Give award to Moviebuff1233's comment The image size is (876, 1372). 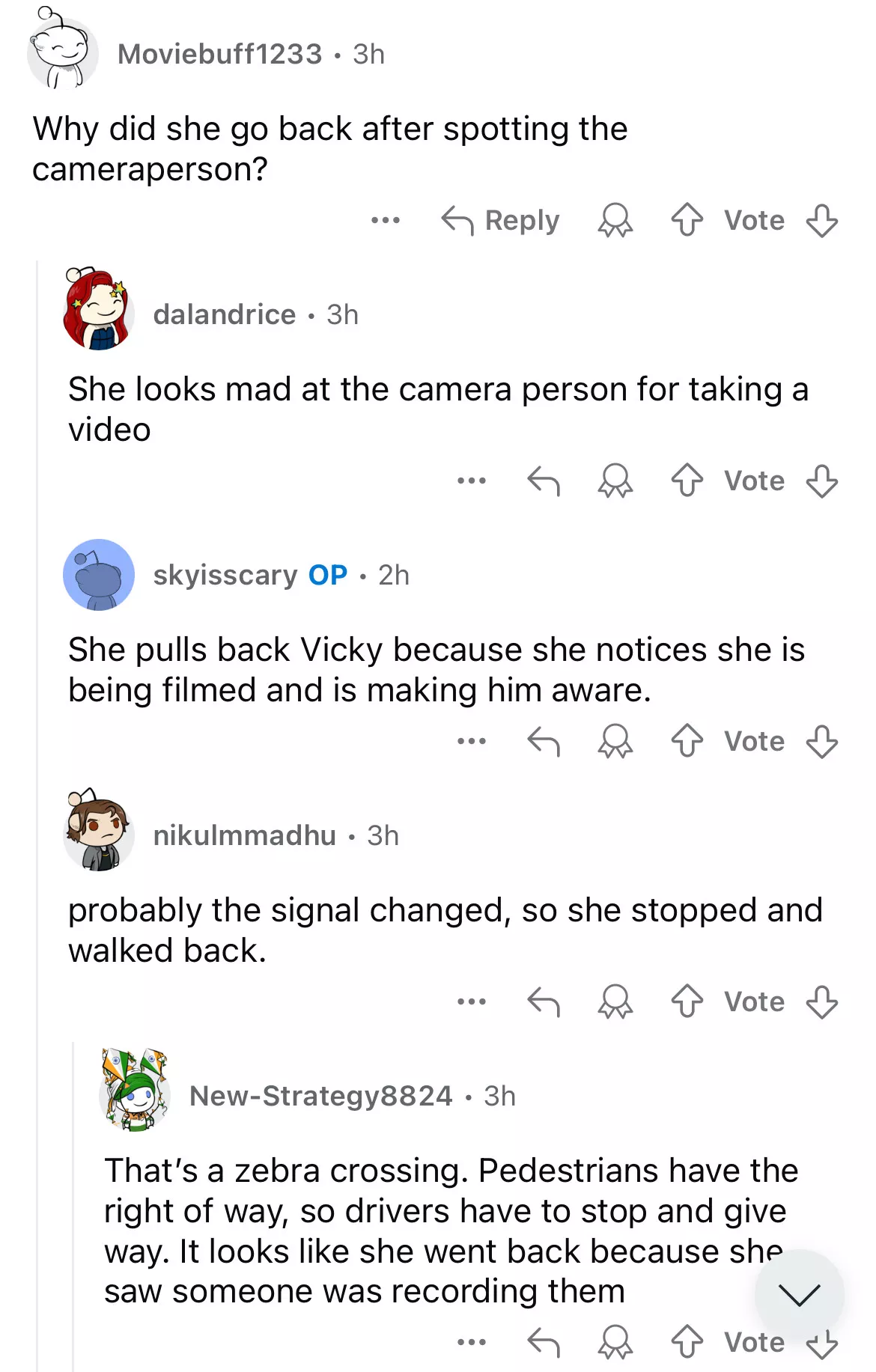(615, 221)
